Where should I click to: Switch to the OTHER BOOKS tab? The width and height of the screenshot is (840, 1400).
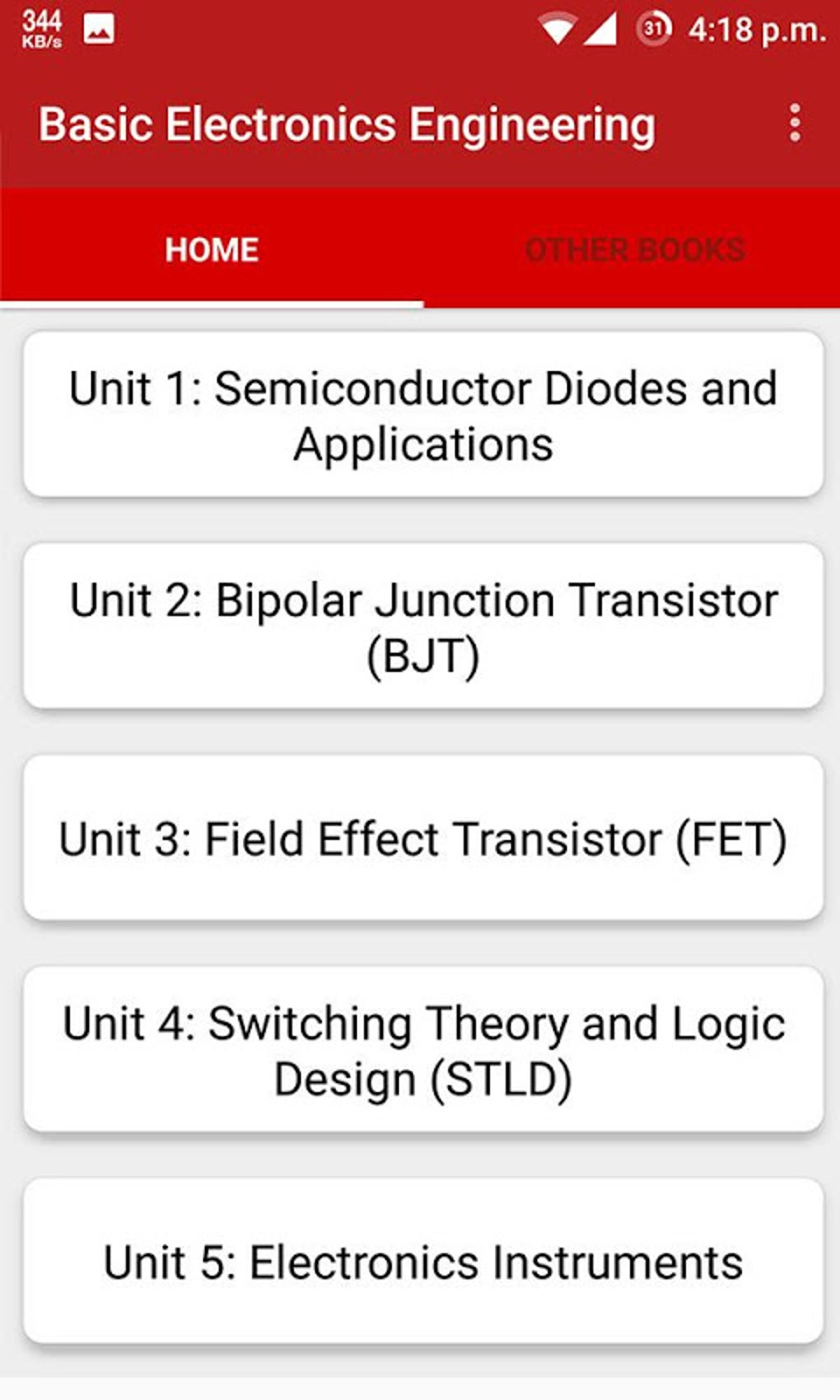tap(634, 249)
